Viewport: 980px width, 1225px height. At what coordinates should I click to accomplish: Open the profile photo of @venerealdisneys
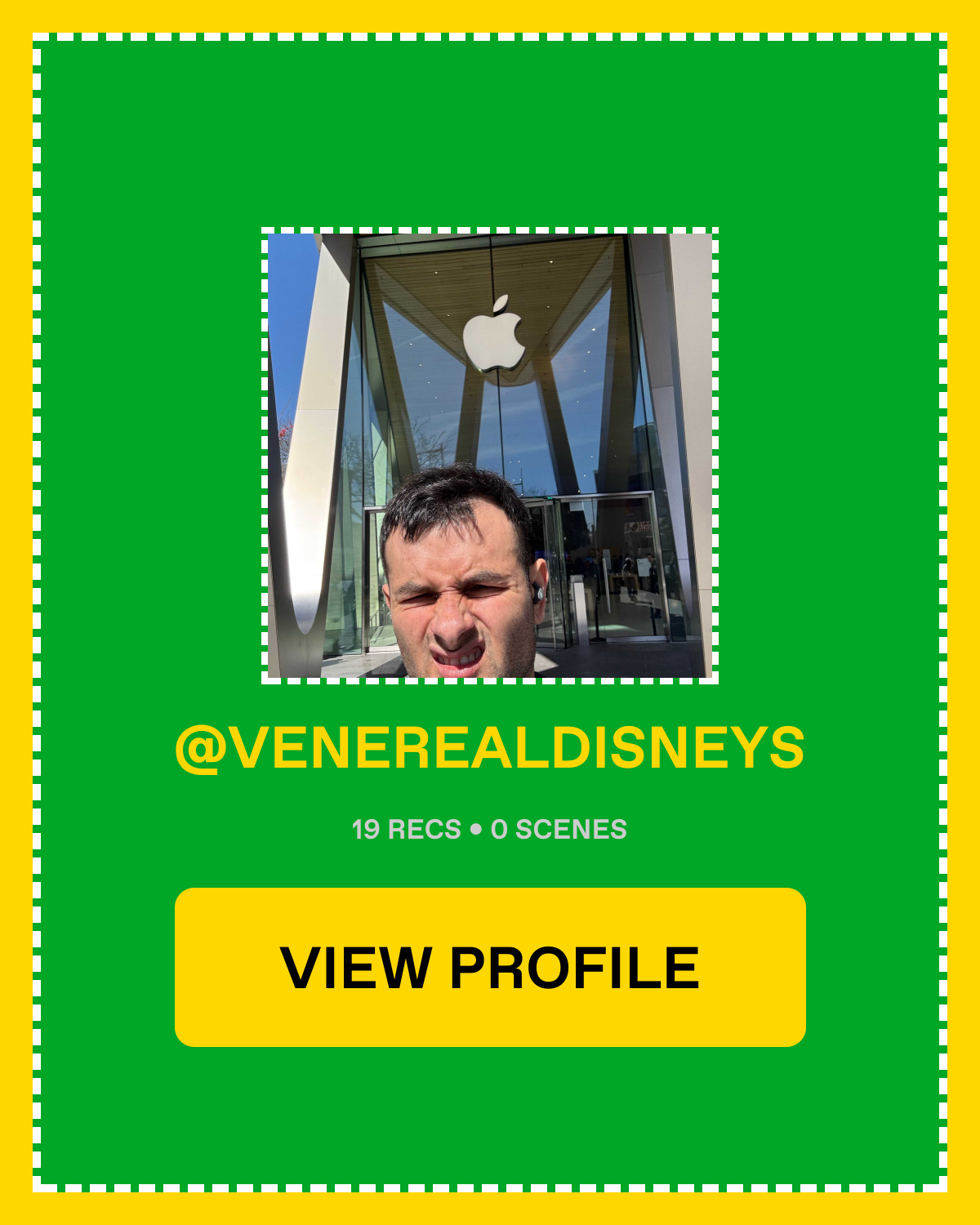pos(490,456)
